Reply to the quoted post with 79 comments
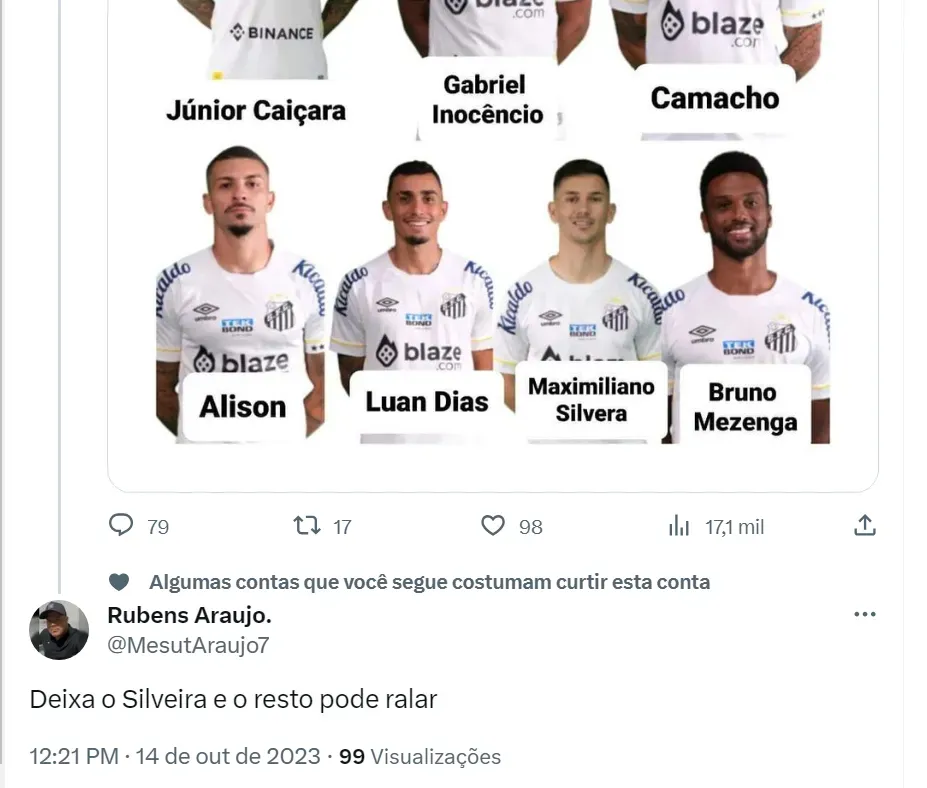 [121, 525]
